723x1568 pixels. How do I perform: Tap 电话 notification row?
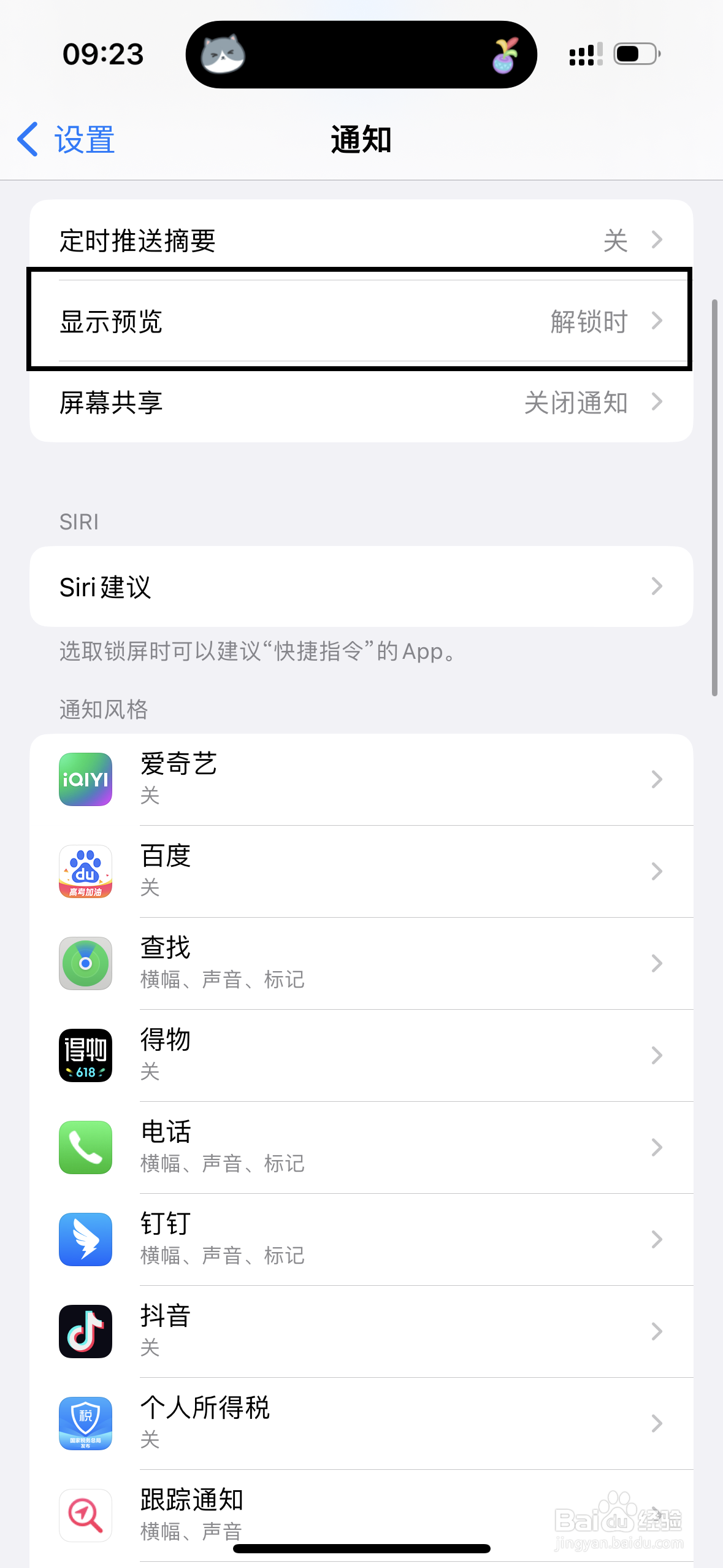coord(361,1148)
